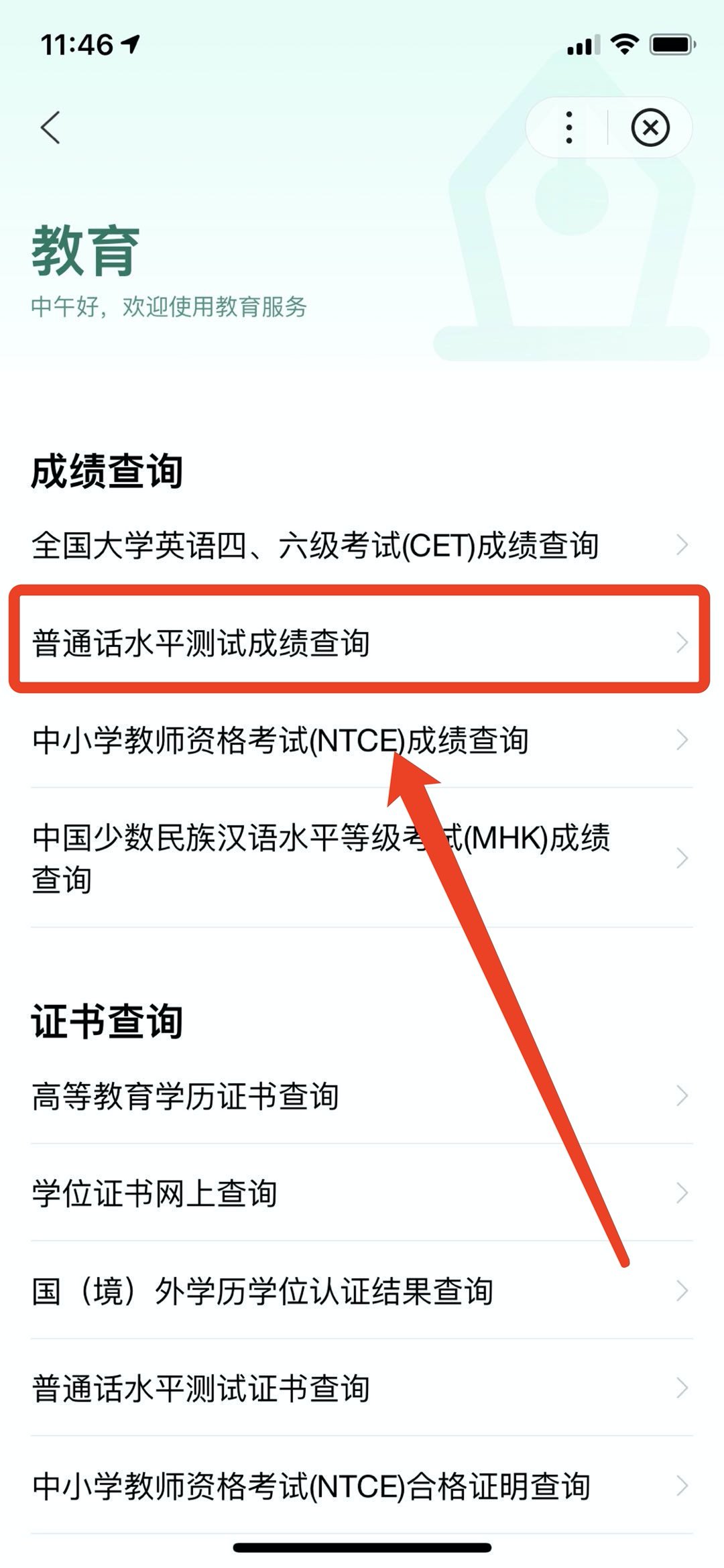Open 中小学教师资格考试(NTCE)合格证明查询
724x1568 pixels.
311,1486
